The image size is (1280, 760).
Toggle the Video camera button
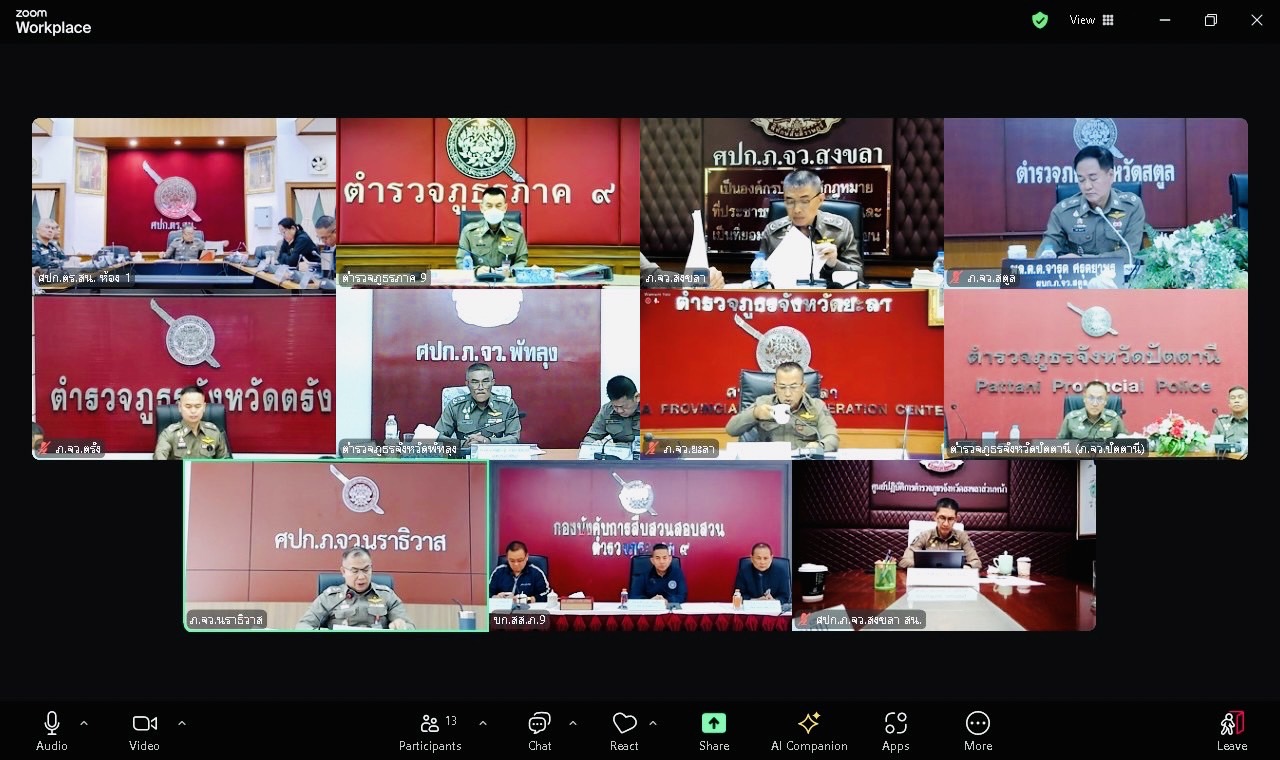click(x=144, y=730)
